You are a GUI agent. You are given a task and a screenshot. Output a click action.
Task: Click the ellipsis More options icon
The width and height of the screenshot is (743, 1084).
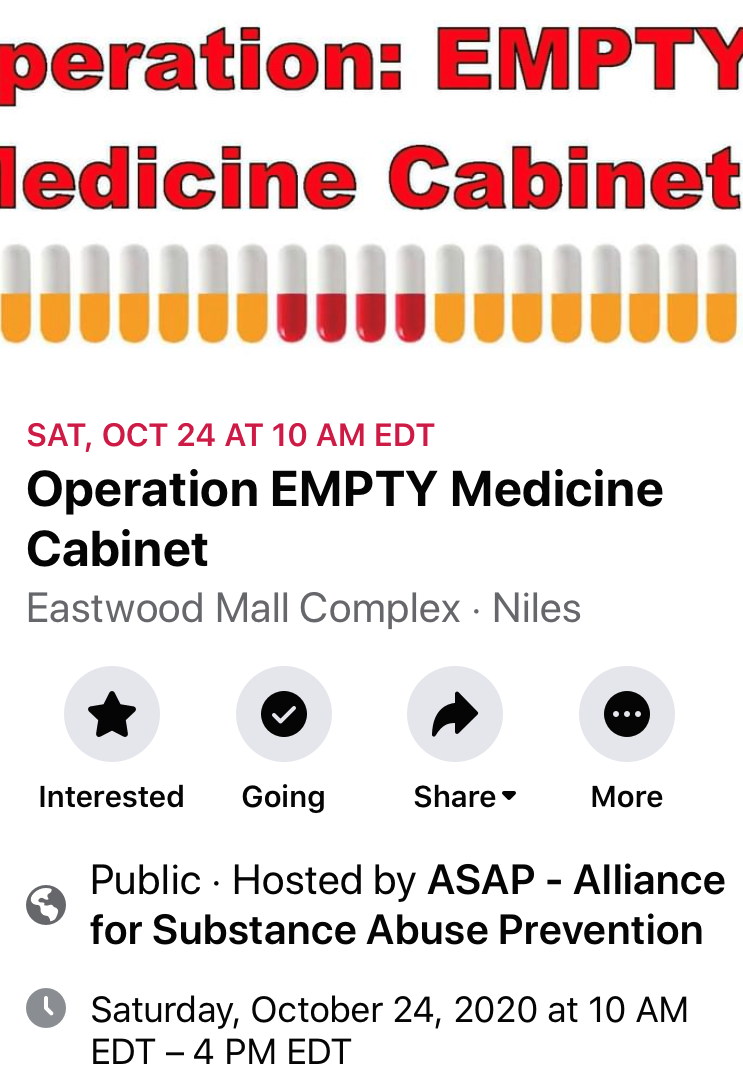pyautogui.click(x=626, y=713)
